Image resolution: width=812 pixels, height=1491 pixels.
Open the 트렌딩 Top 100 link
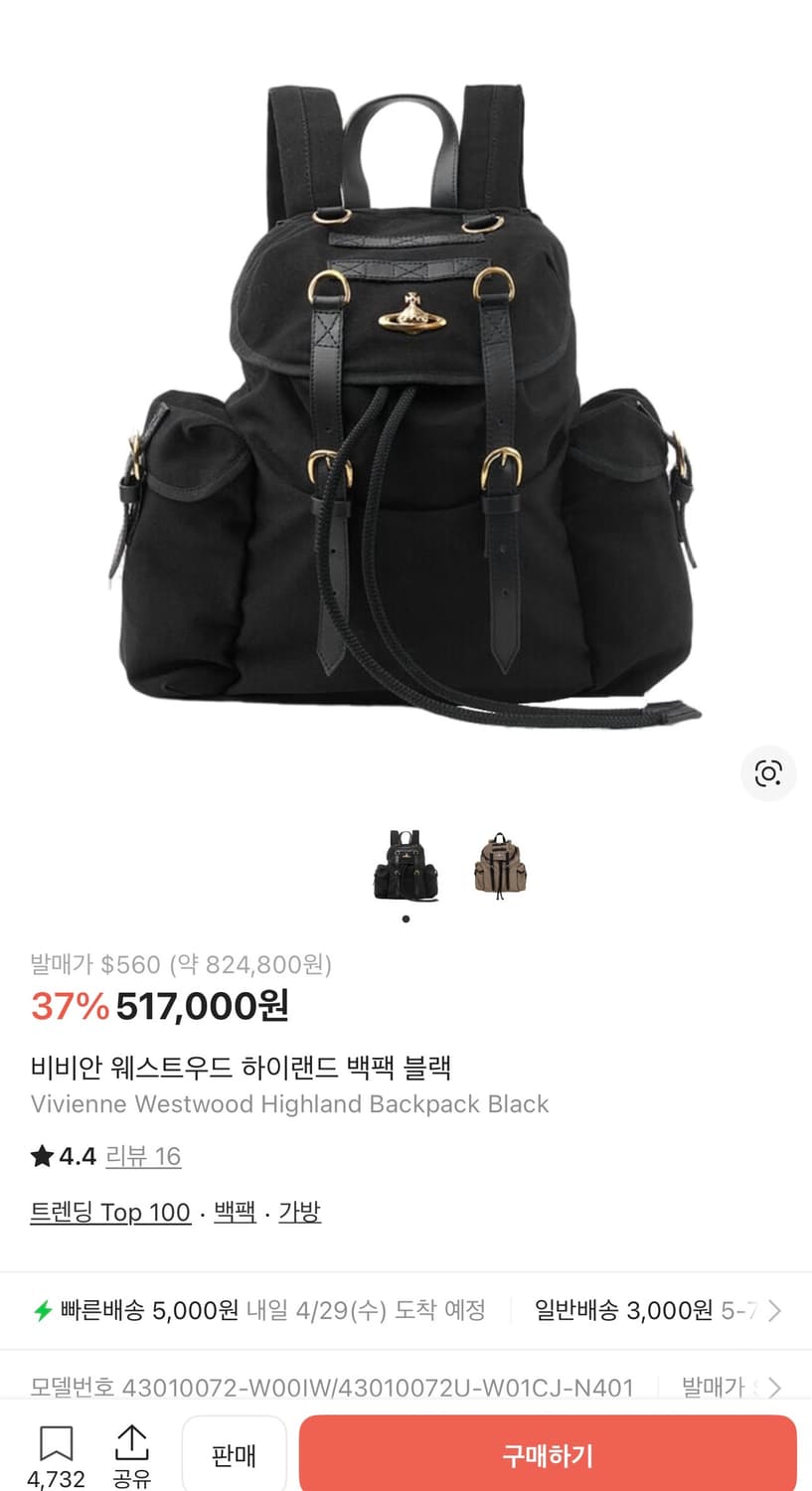(109, 1212)
